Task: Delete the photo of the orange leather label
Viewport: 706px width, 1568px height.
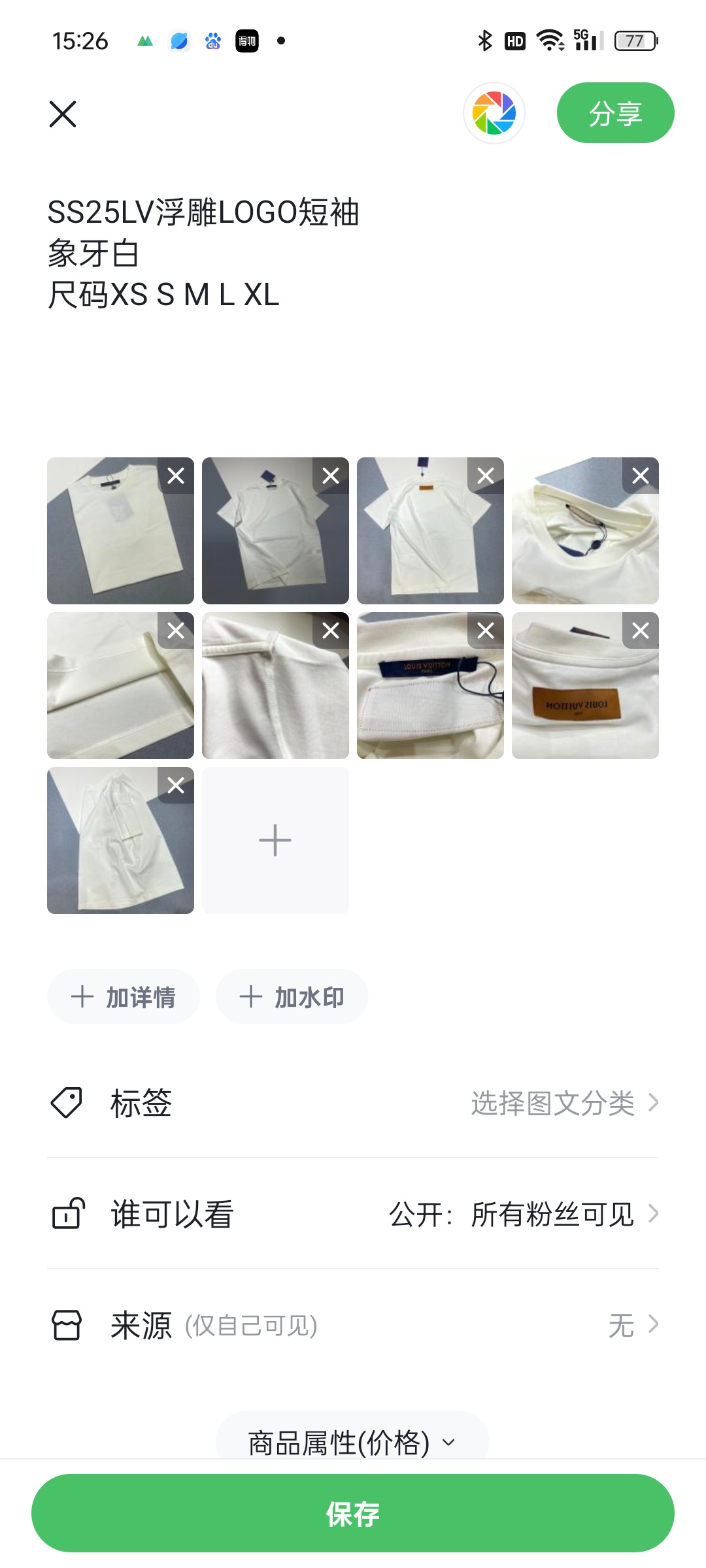Action: coord(640,630)
